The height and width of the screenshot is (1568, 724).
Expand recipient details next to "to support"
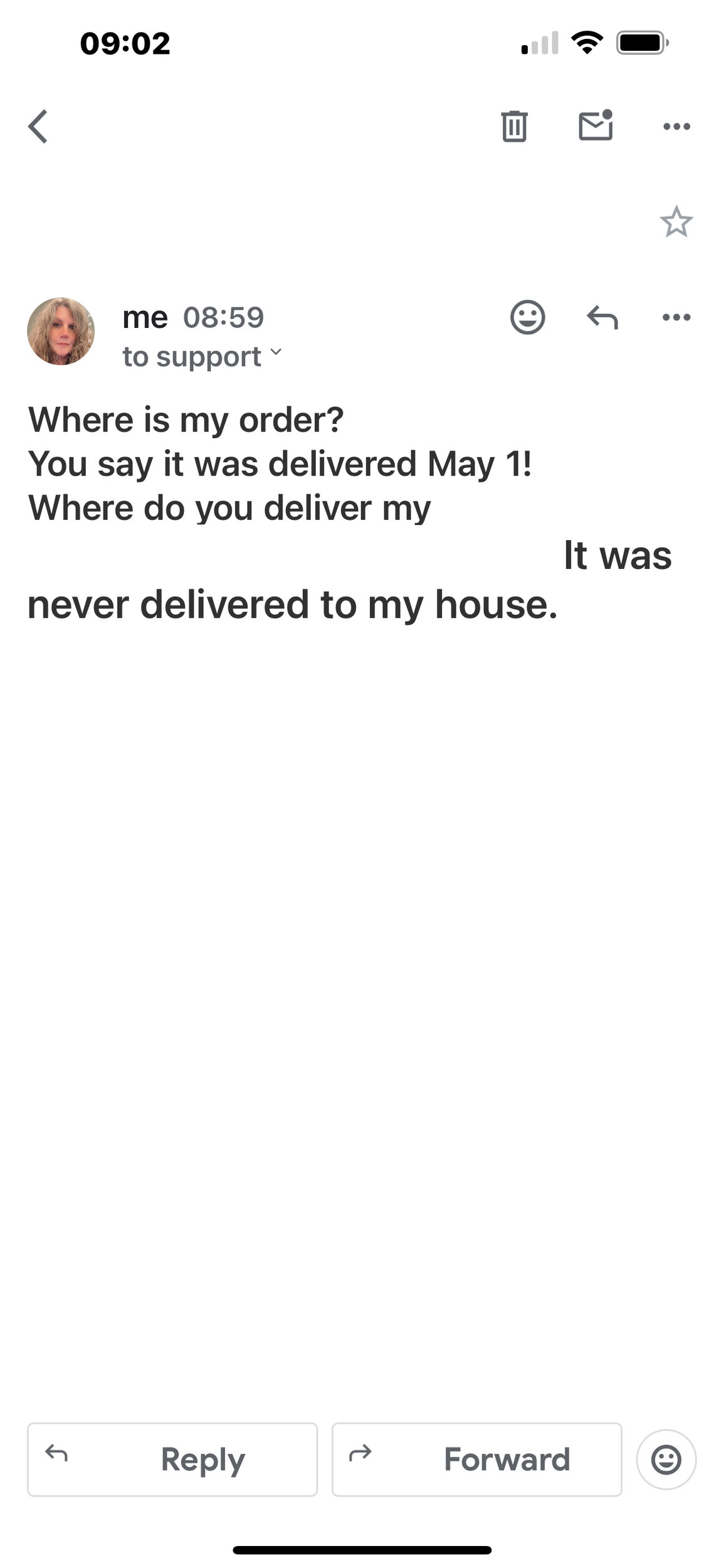point(276,351)
